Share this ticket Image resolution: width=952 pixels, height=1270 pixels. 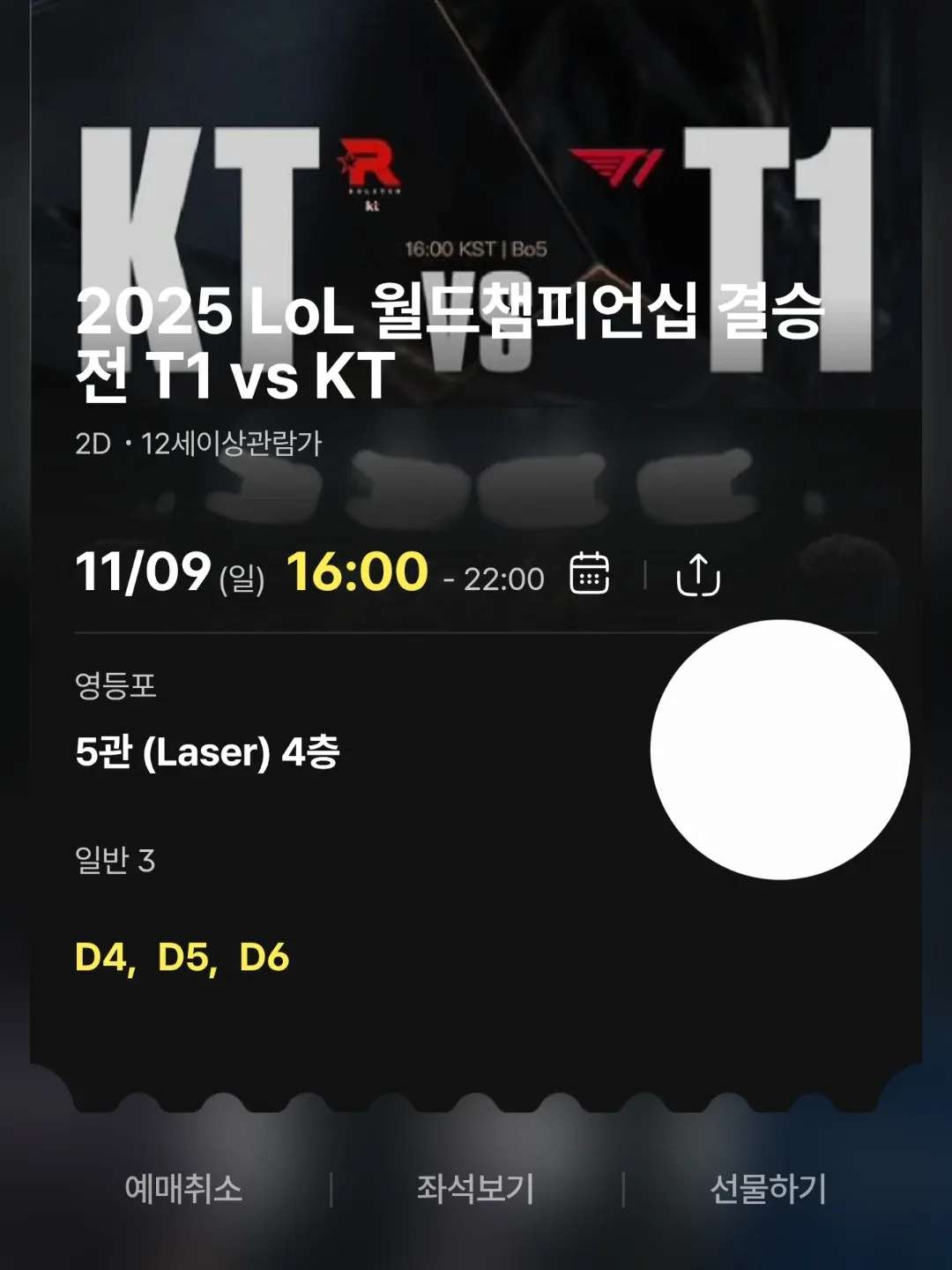[x=698, y=575]
